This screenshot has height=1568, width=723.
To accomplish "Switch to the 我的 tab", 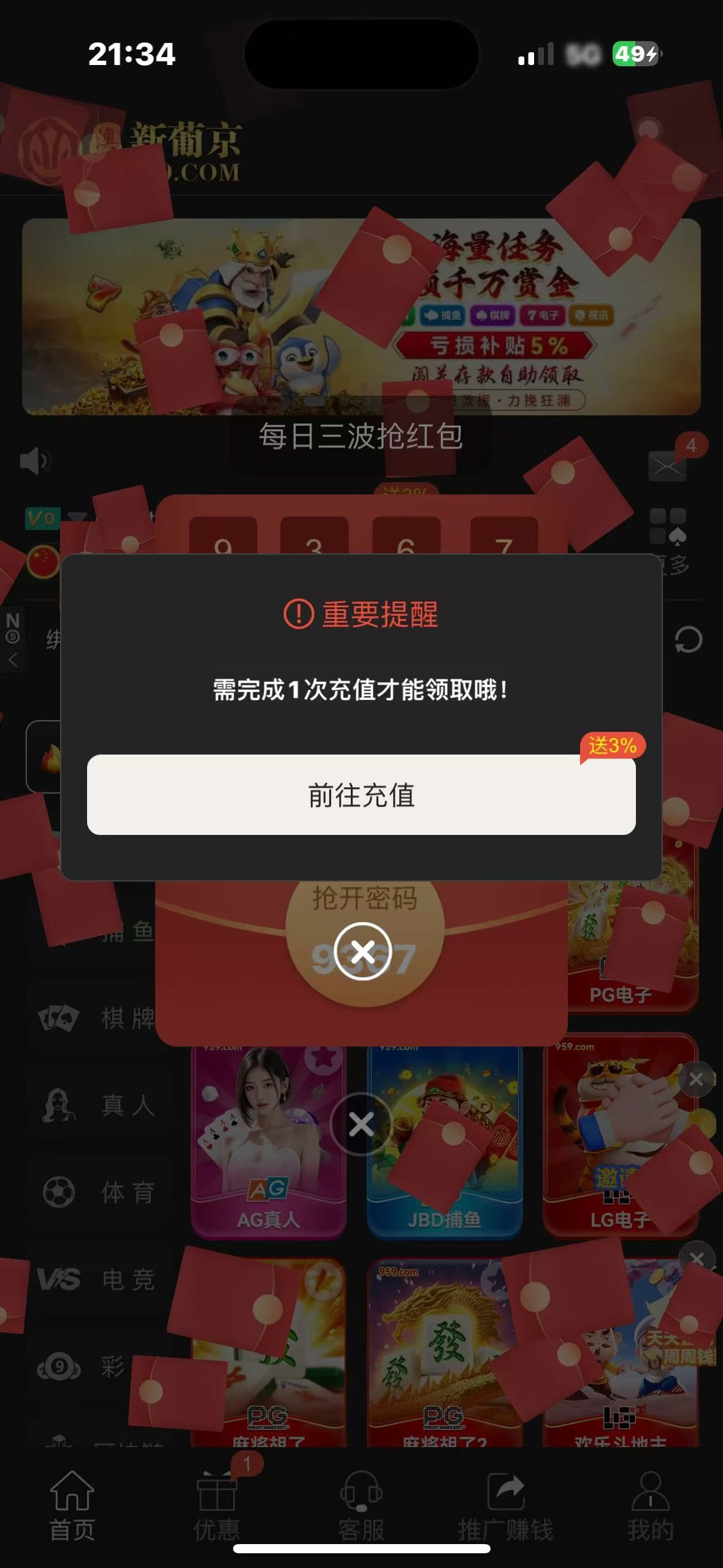I will 650,1505.
